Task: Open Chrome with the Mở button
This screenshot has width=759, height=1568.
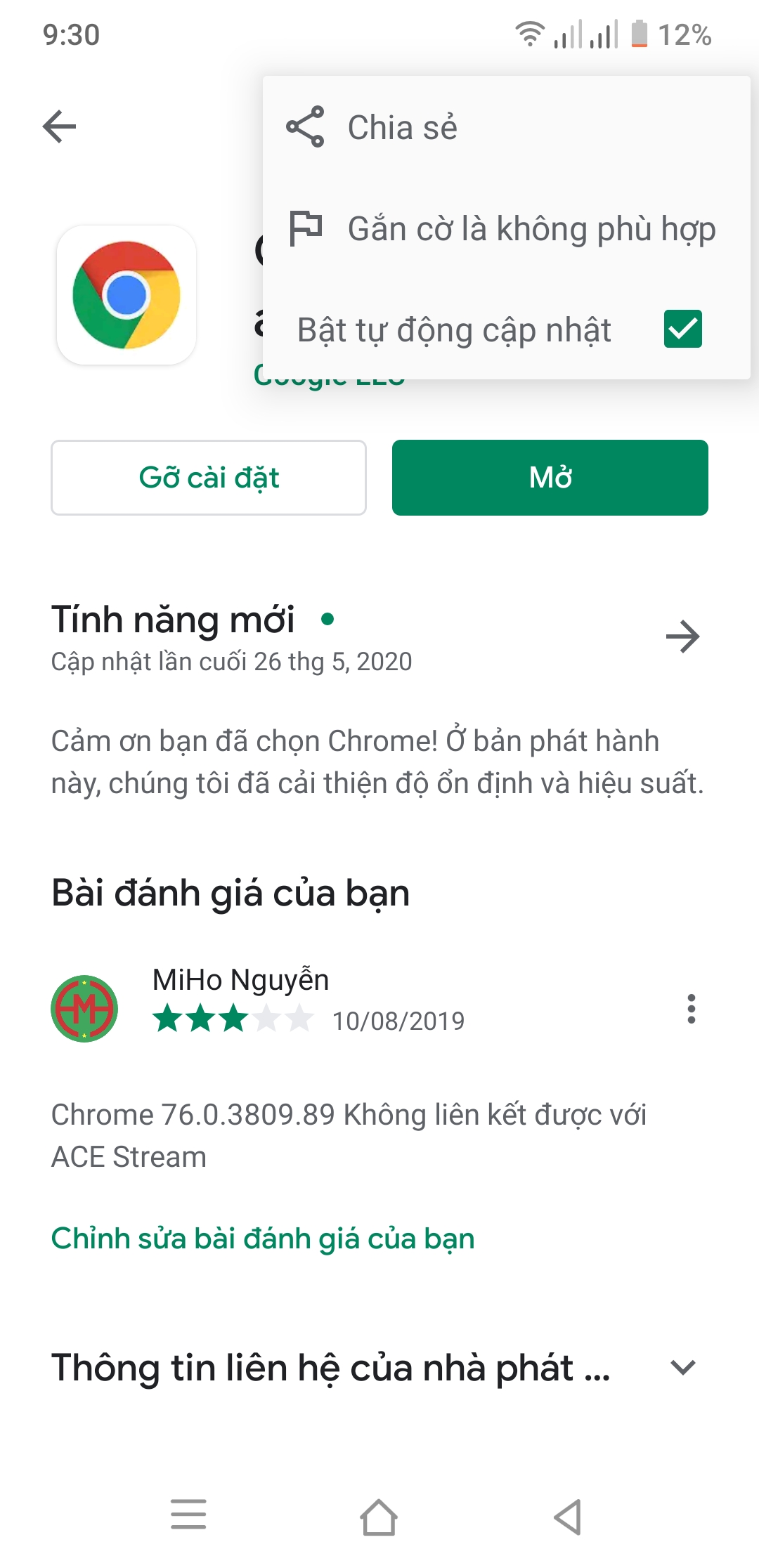Action: click(550, 478)
